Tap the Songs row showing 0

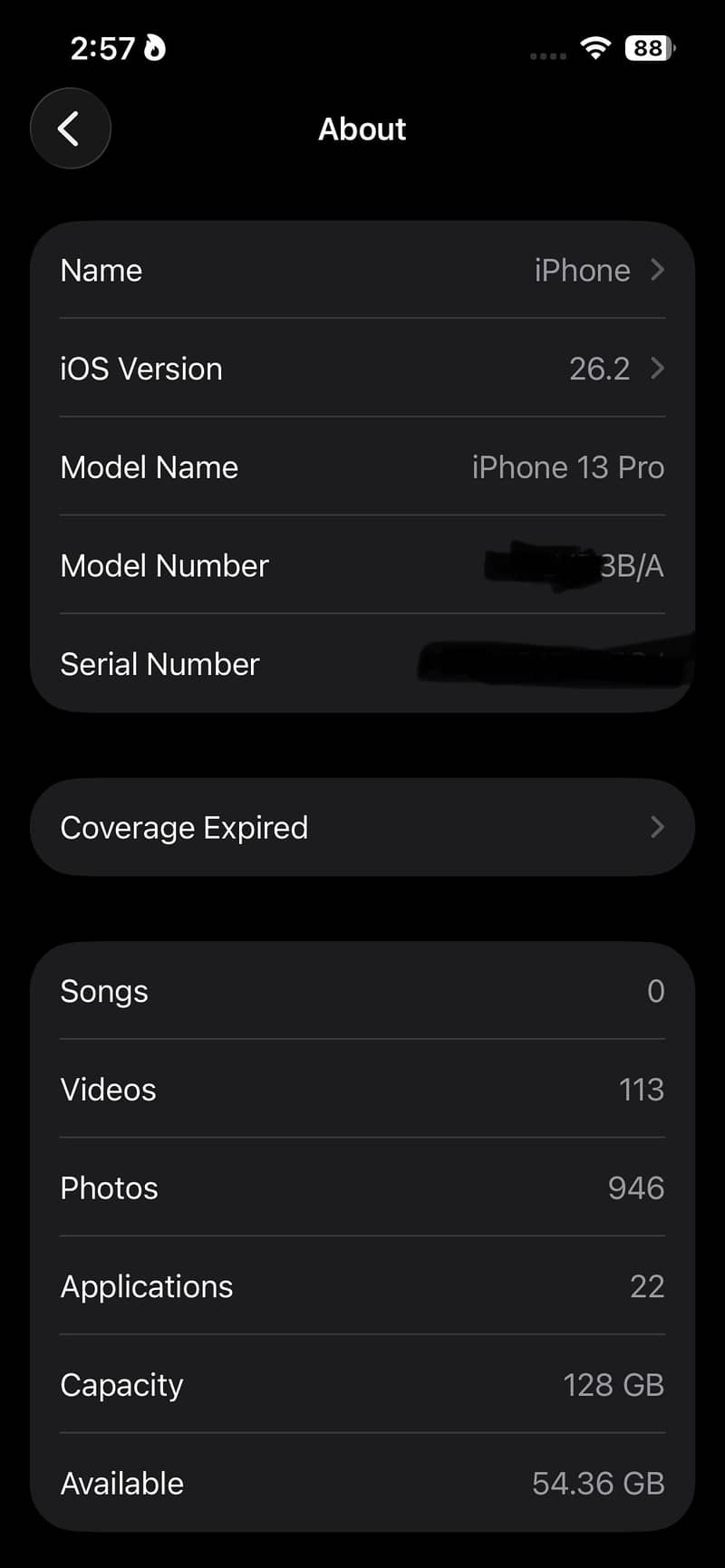pyautogui.click(x=362, y=991)
